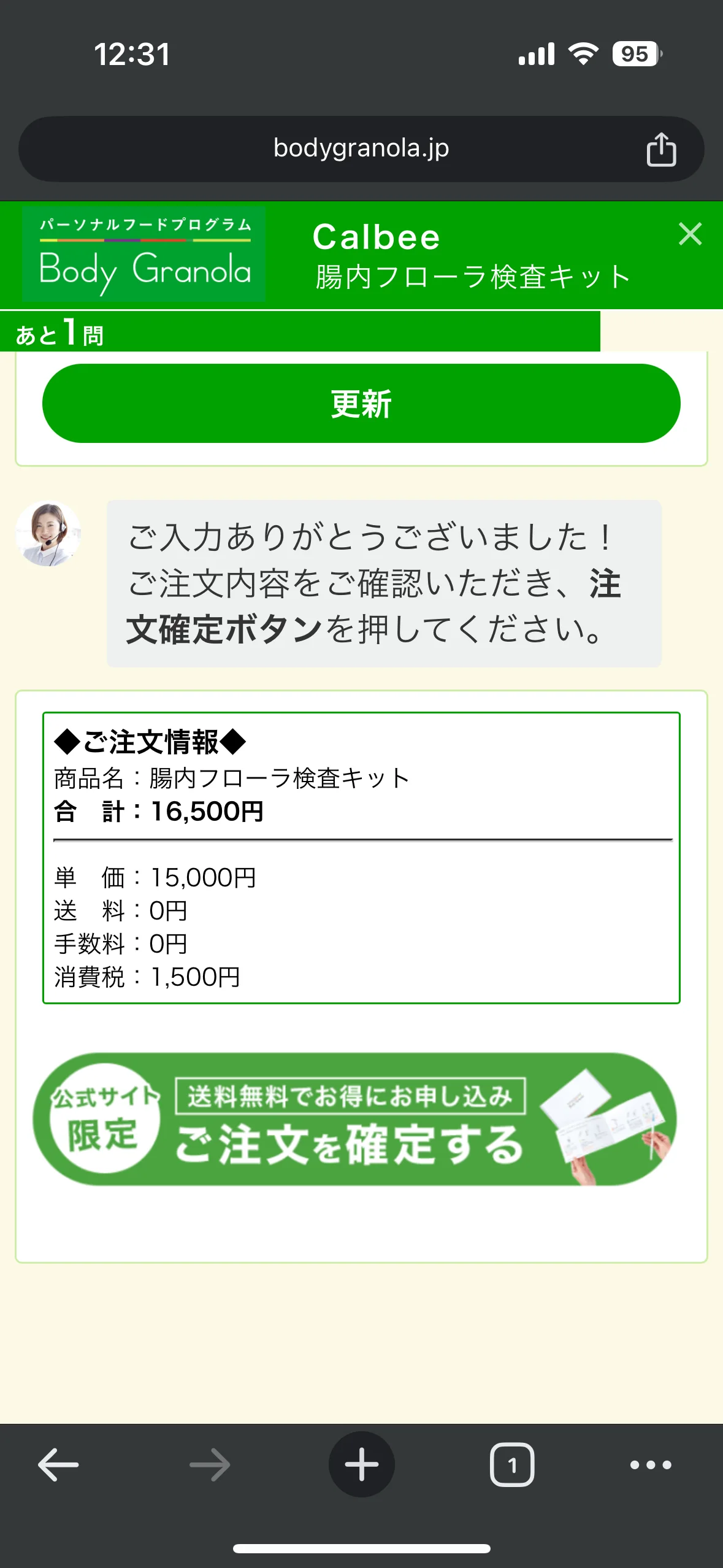Open the browser overflow menu

coord(651,1465)
